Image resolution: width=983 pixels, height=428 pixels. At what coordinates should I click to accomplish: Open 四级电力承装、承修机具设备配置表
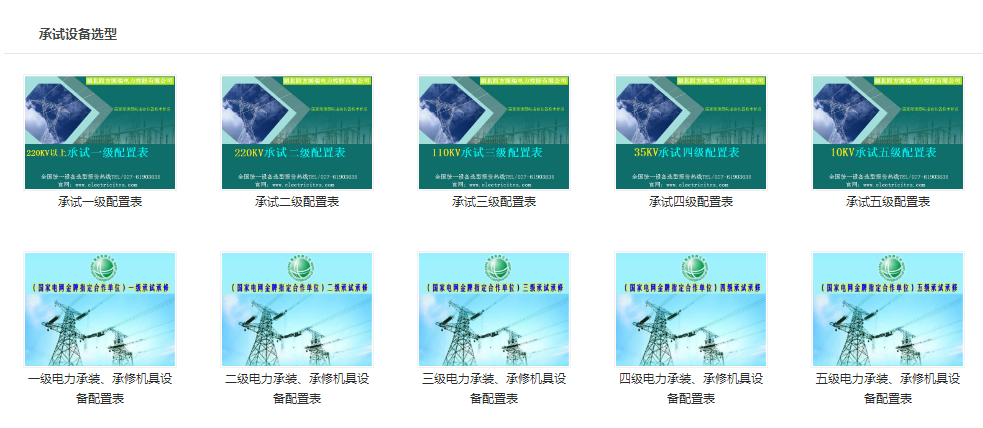point(691,309)
